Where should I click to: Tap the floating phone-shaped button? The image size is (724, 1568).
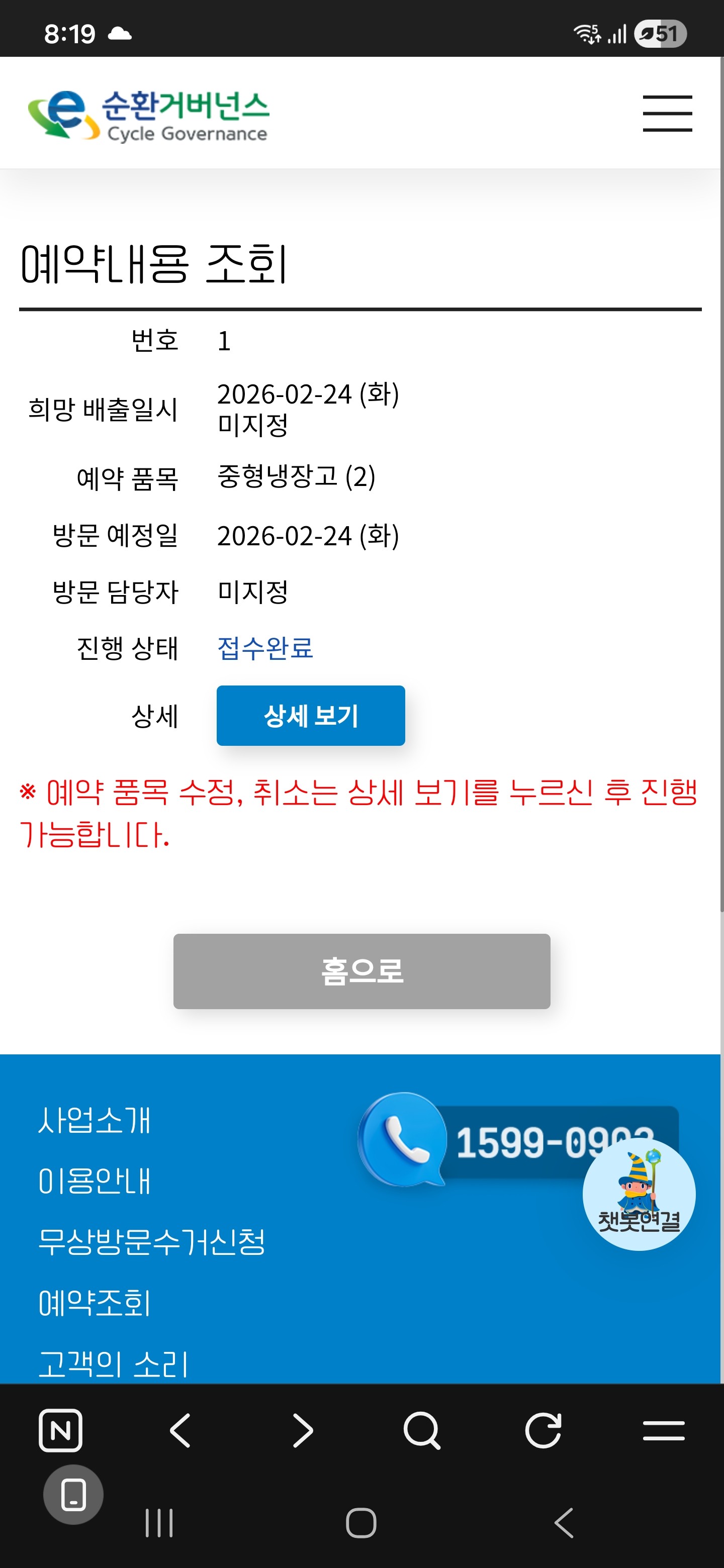point(73,1494)
